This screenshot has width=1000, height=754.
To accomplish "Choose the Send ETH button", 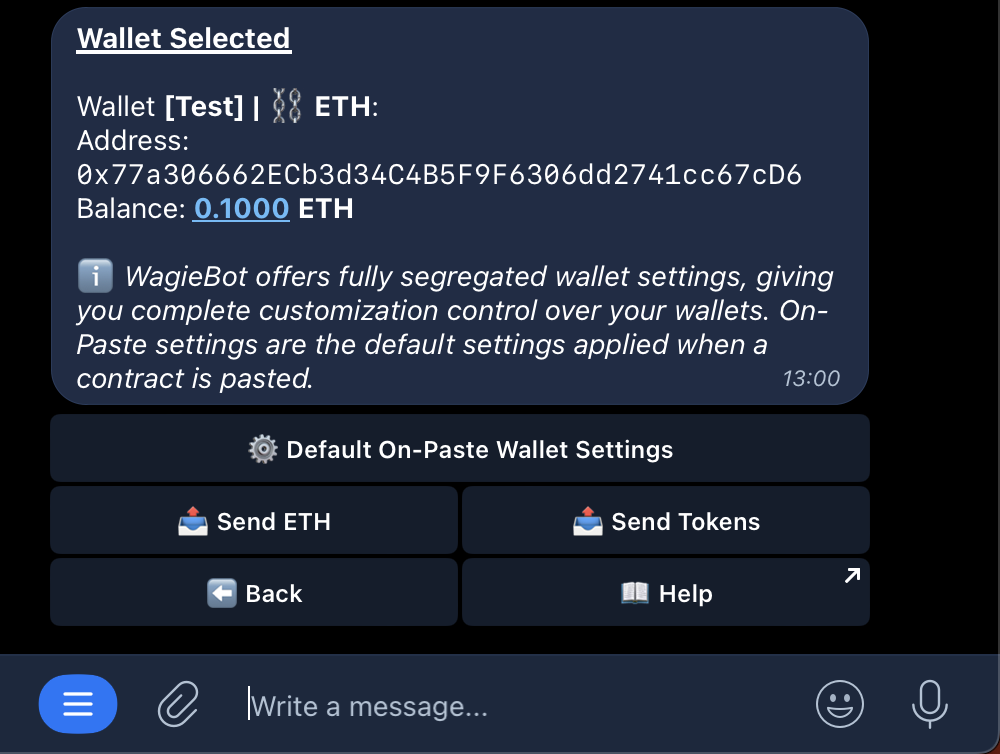I will point(254,521).
